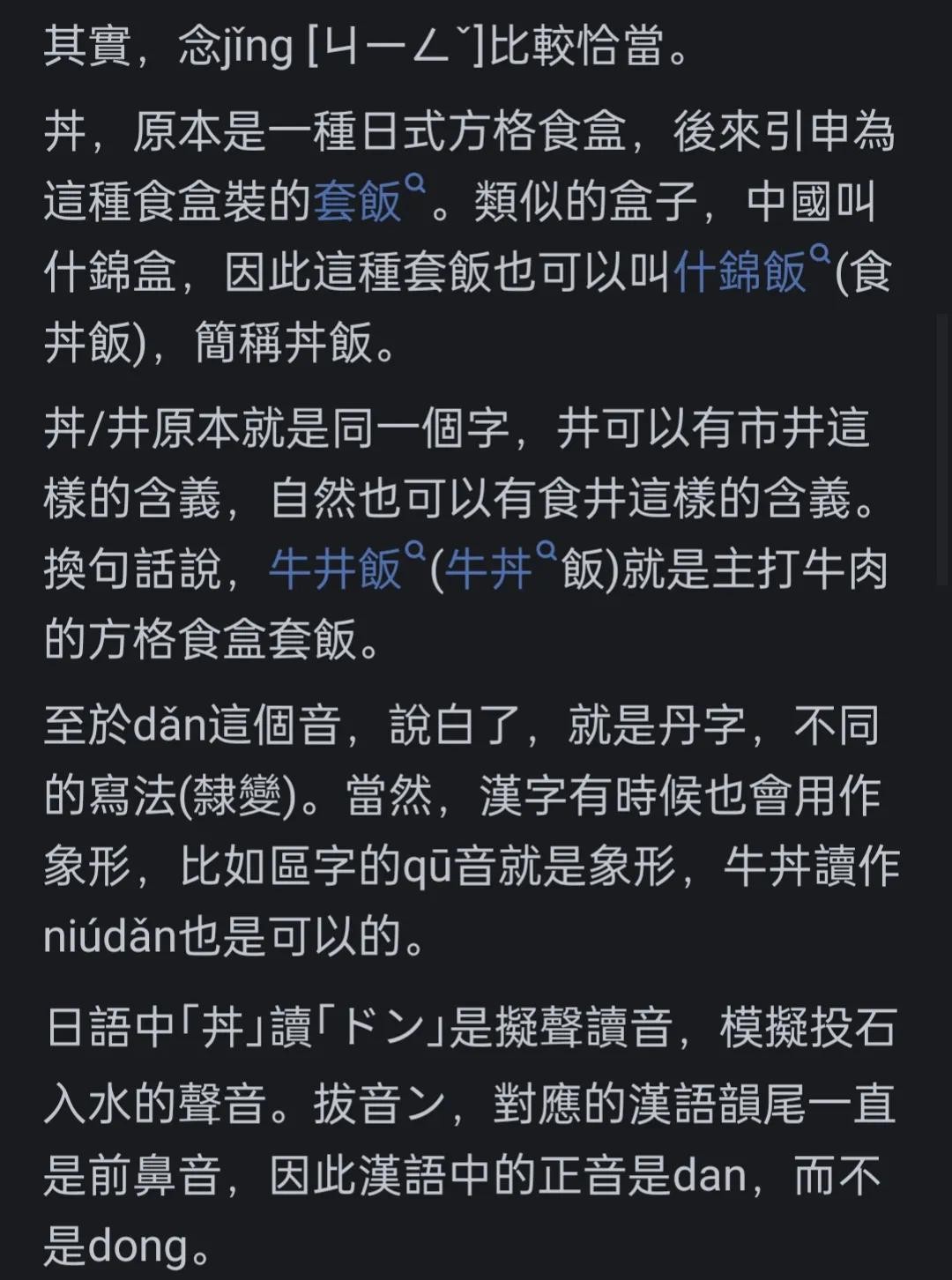This screenshot has height=1280, width=952.
Task: Tap the blue 牛井飯 link
Action: [336, 569]
